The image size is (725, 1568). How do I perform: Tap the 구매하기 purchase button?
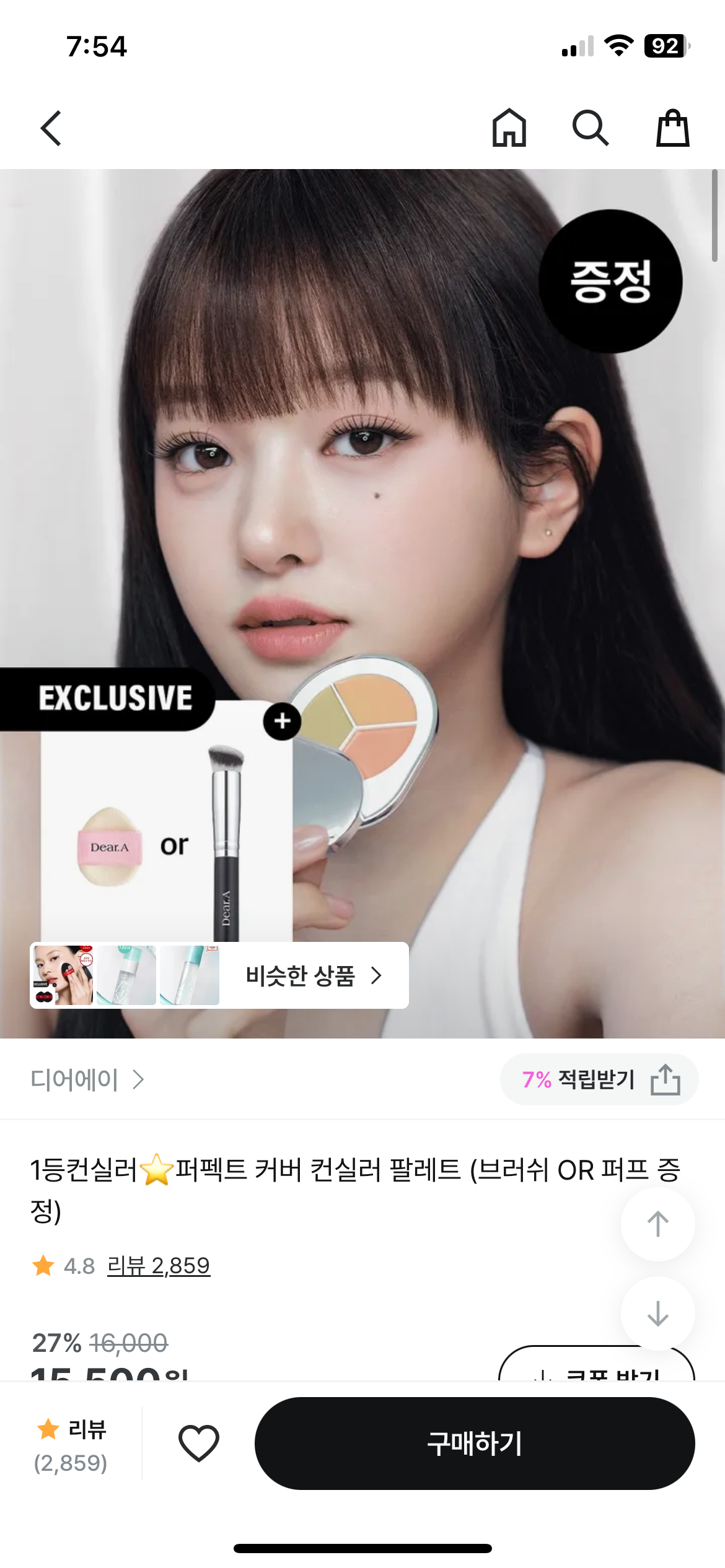pos(475,1443)
